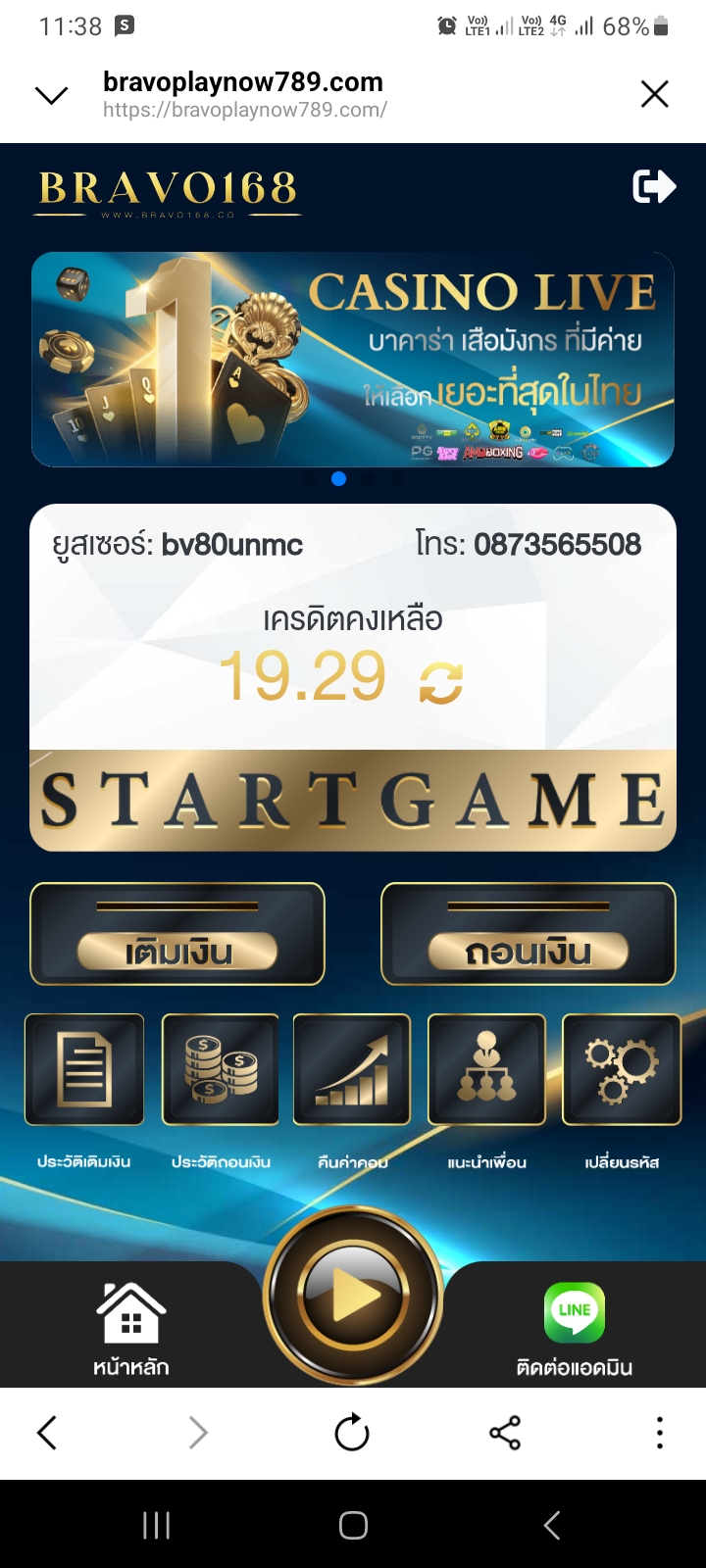The height and width of the screenshot is (1568, 706).
Task: Contact admin via LINE
Action: coord(575,1327)
